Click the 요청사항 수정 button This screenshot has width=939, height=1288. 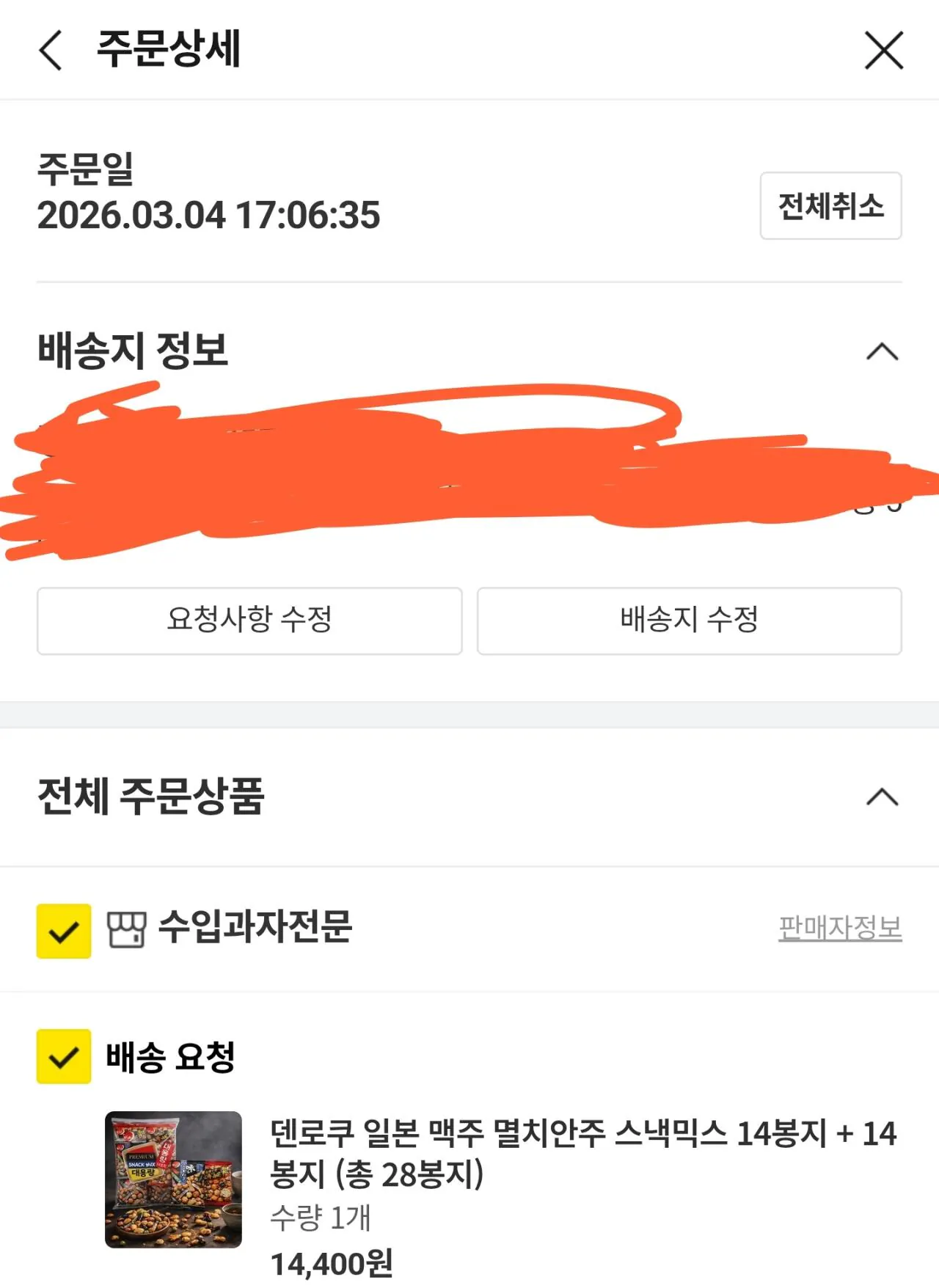(249, 621)
